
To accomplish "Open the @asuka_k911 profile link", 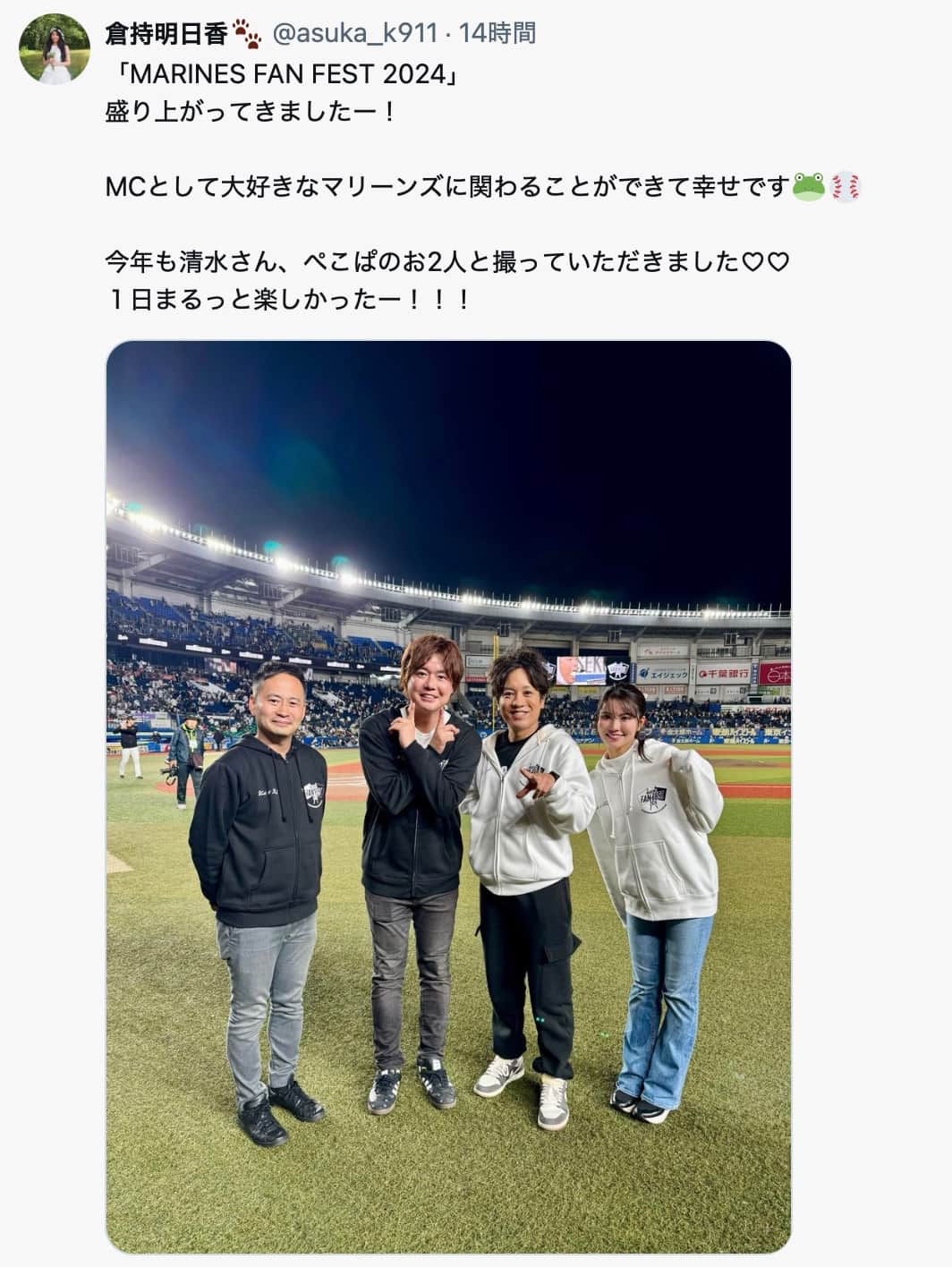I will [x=354, y=34].
